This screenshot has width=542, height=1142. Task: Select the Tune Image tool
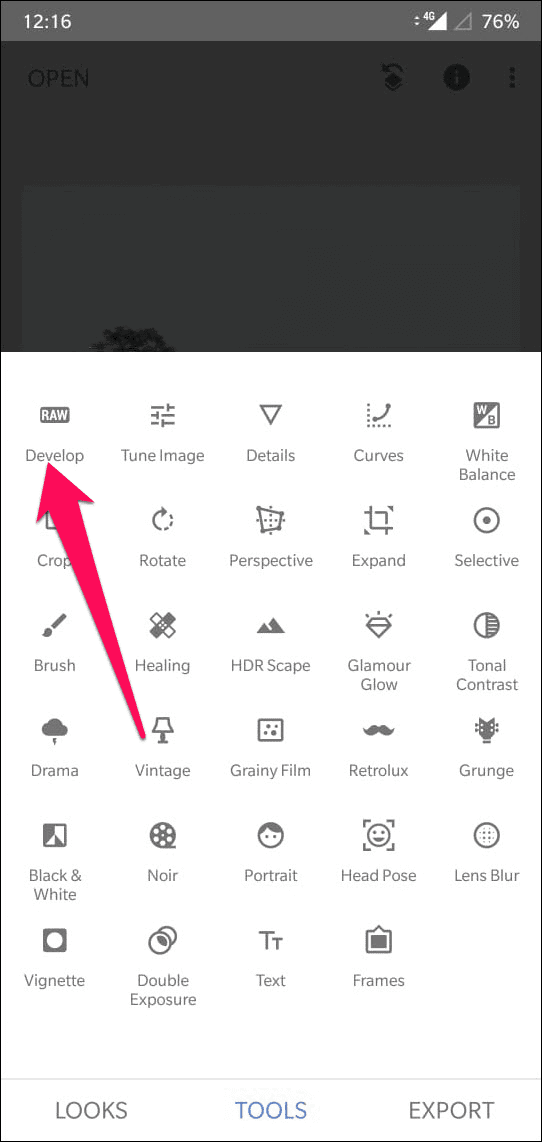click(x=162, y=433)
